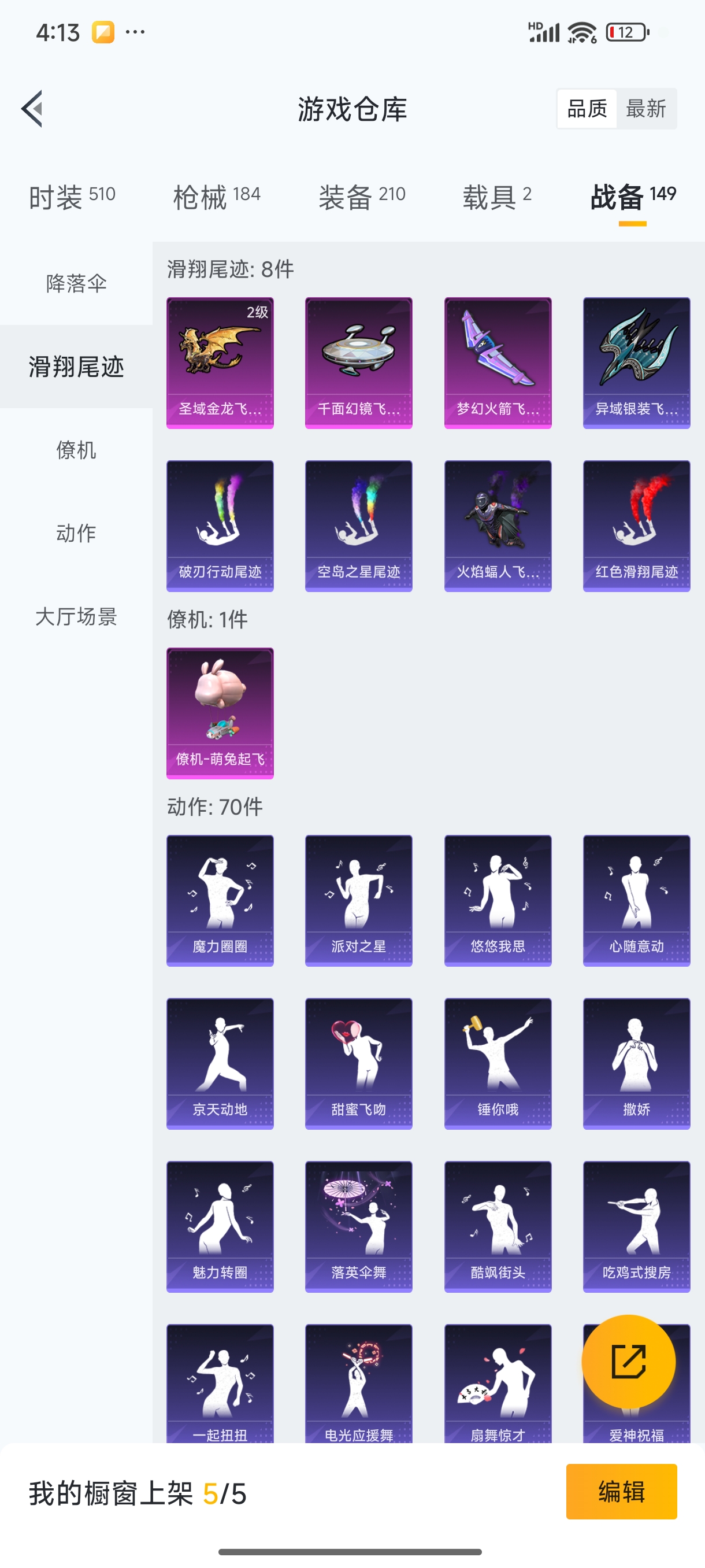
Task: View the 千面幻镜飞 item
Action: pos(359,363)
